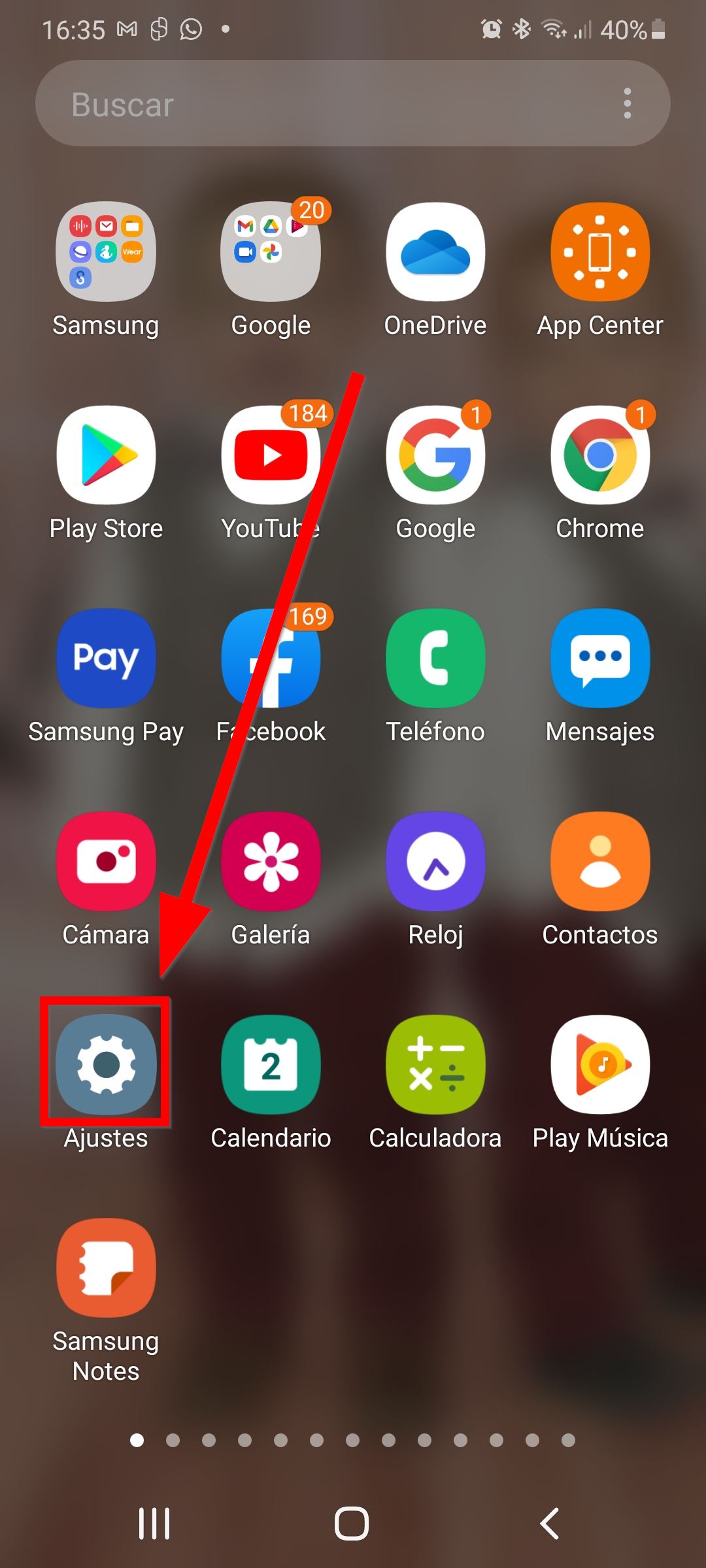The image size is (706, 1568).
Task: Launch Calculadora
Action: click(x=435, y=1065)
